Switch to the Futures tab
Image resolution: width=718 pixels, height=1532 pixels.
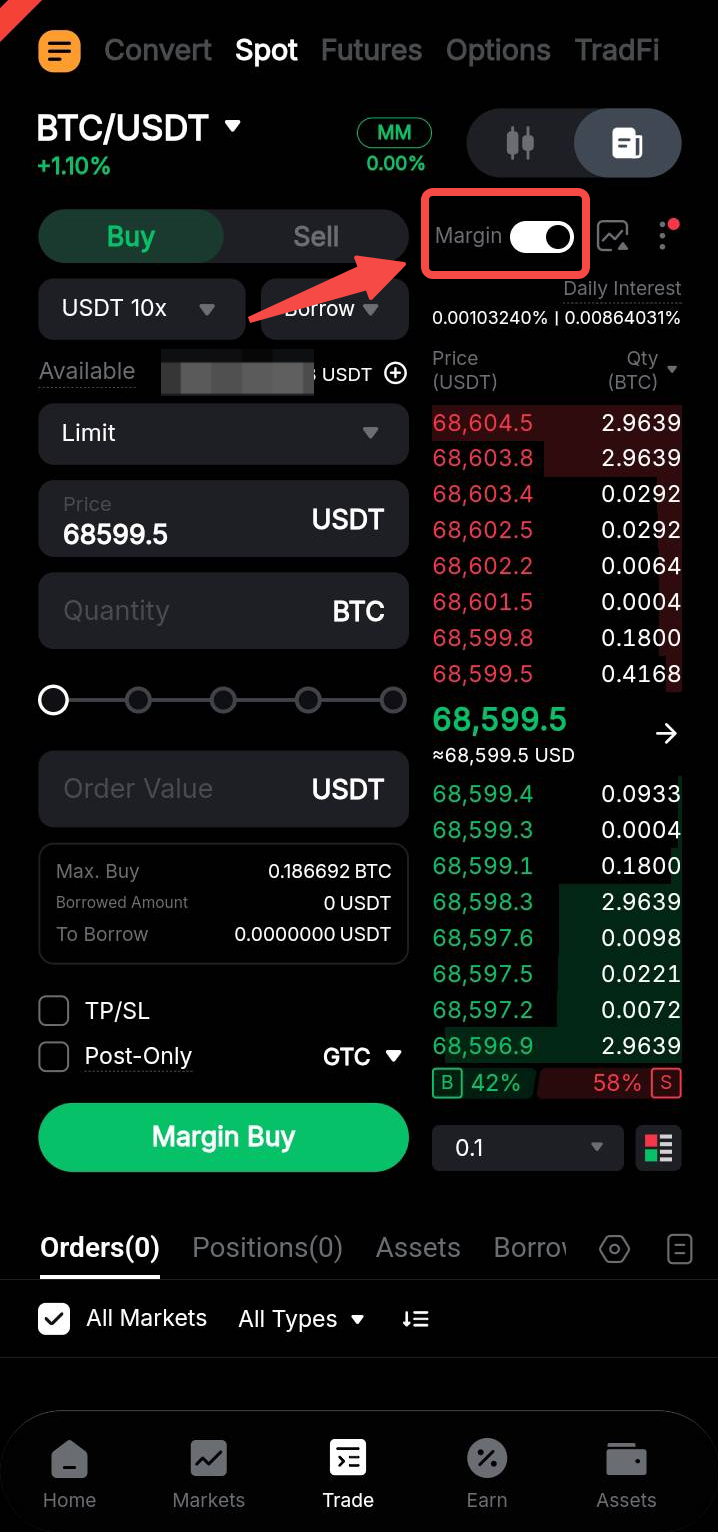point(371,50)
